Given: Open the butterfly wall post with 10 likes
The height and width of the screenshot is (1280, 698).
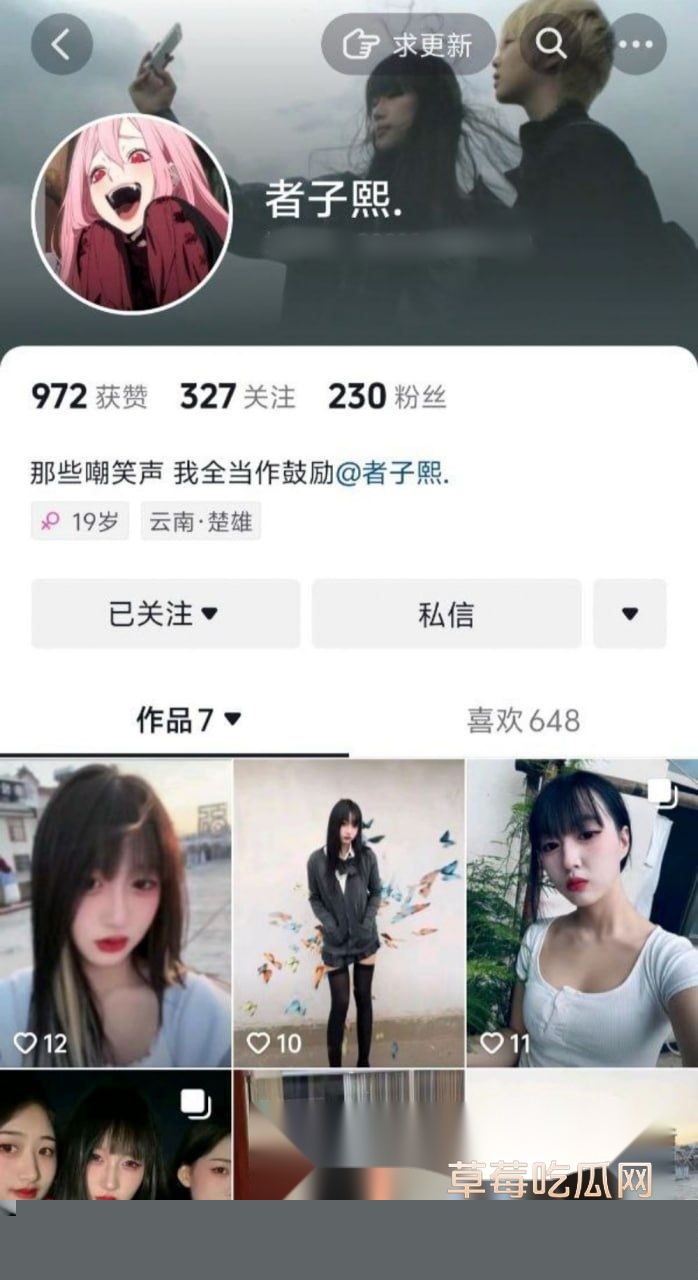Looking at the screenshot, I should click(x=348, y=912).
